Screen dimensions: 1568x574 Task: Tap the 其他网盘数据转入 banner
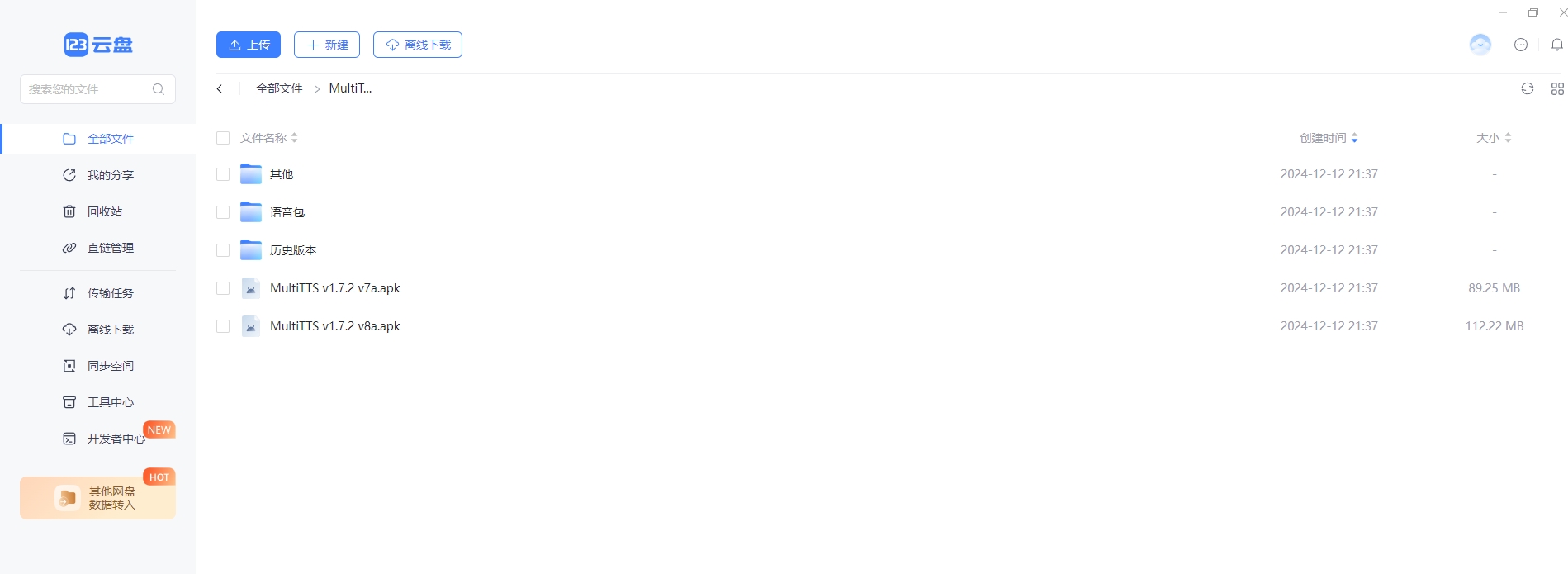point(97,498)
